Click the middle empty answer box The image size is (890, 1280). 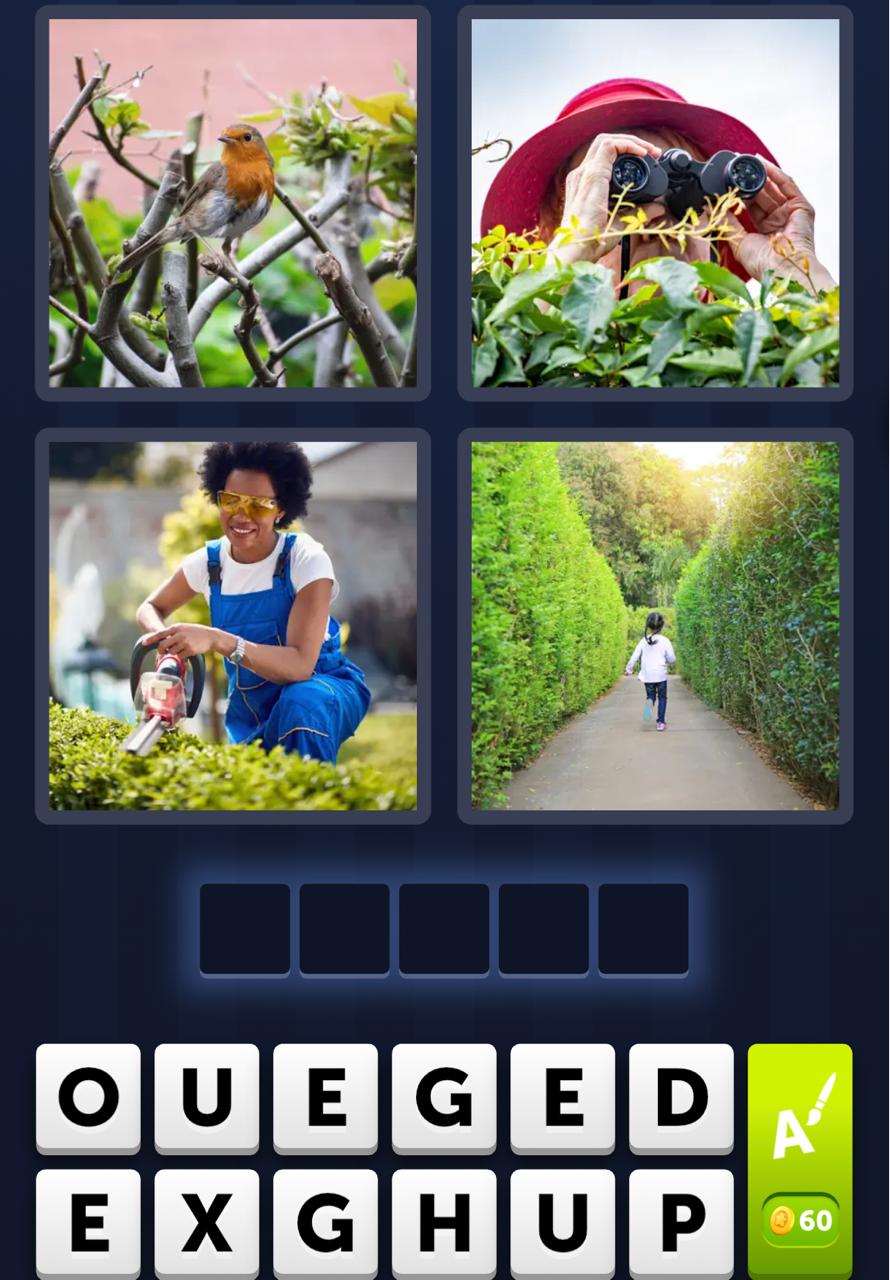point(444,928)
